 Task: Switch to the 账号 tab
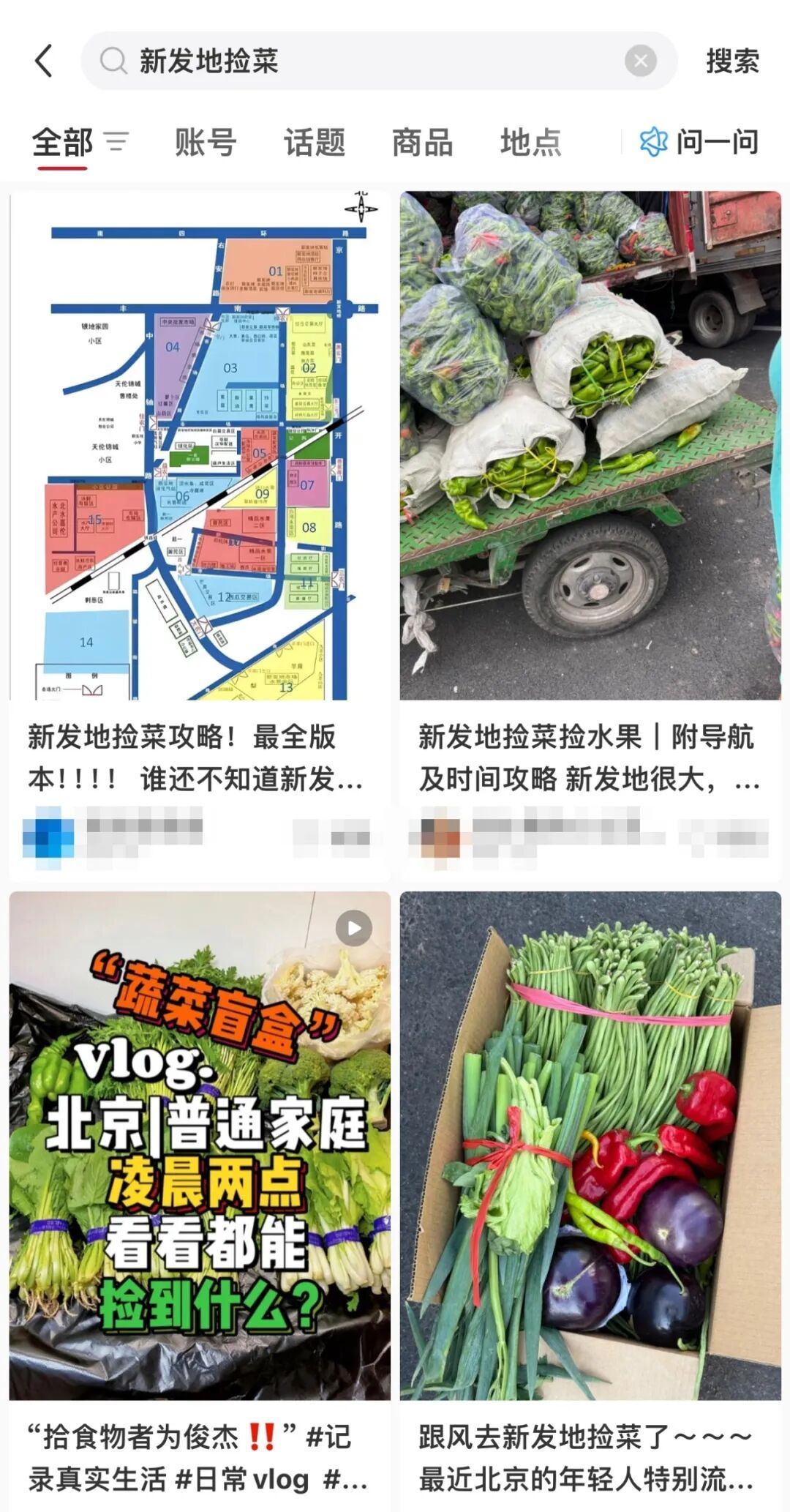pyautogui.click(x=206, y=142)
